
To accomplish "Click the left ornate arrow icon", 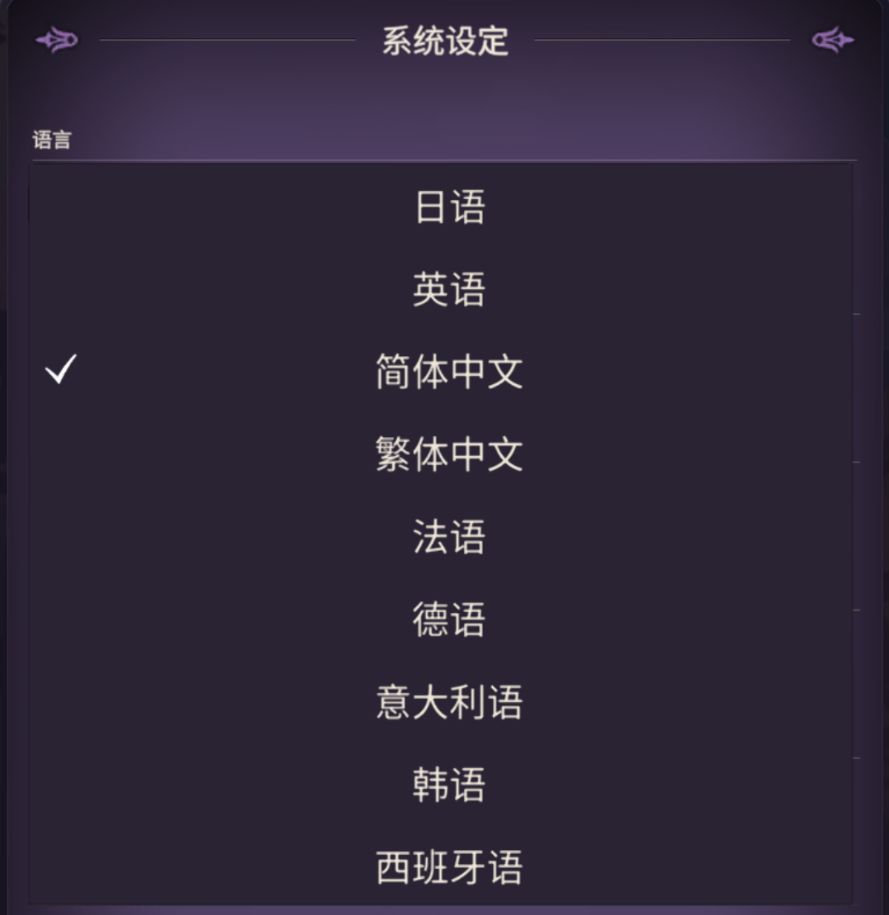I will 57,40.
